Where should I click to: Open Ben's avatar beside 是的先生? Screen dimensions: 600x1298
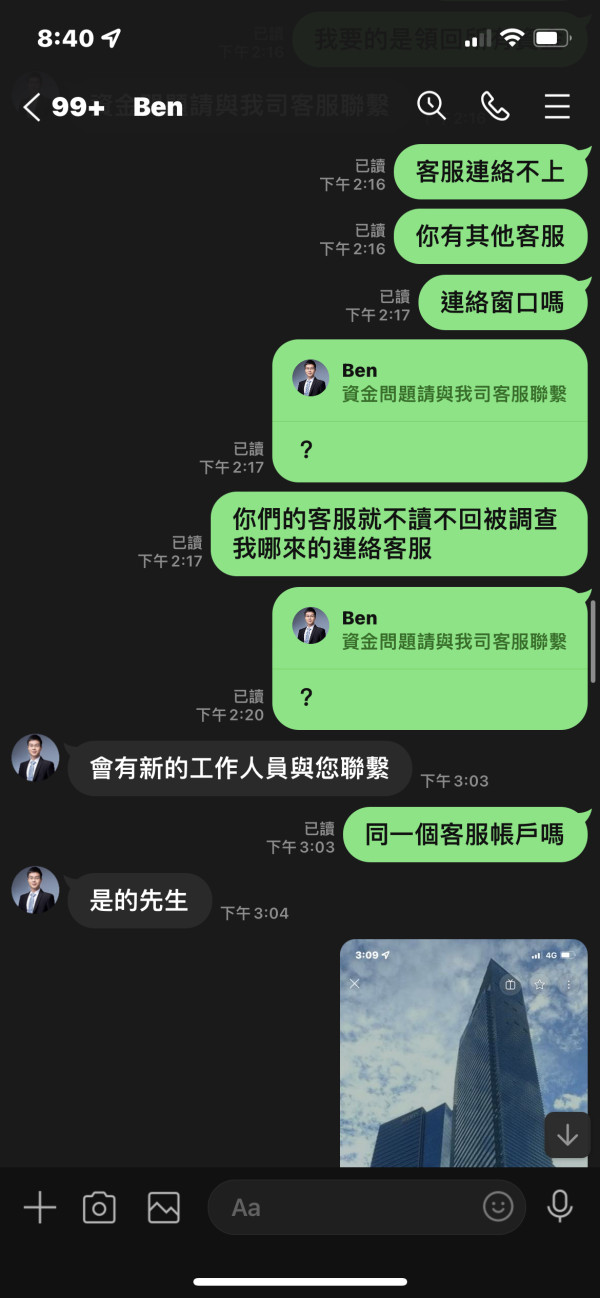click(x=35, y=890)
